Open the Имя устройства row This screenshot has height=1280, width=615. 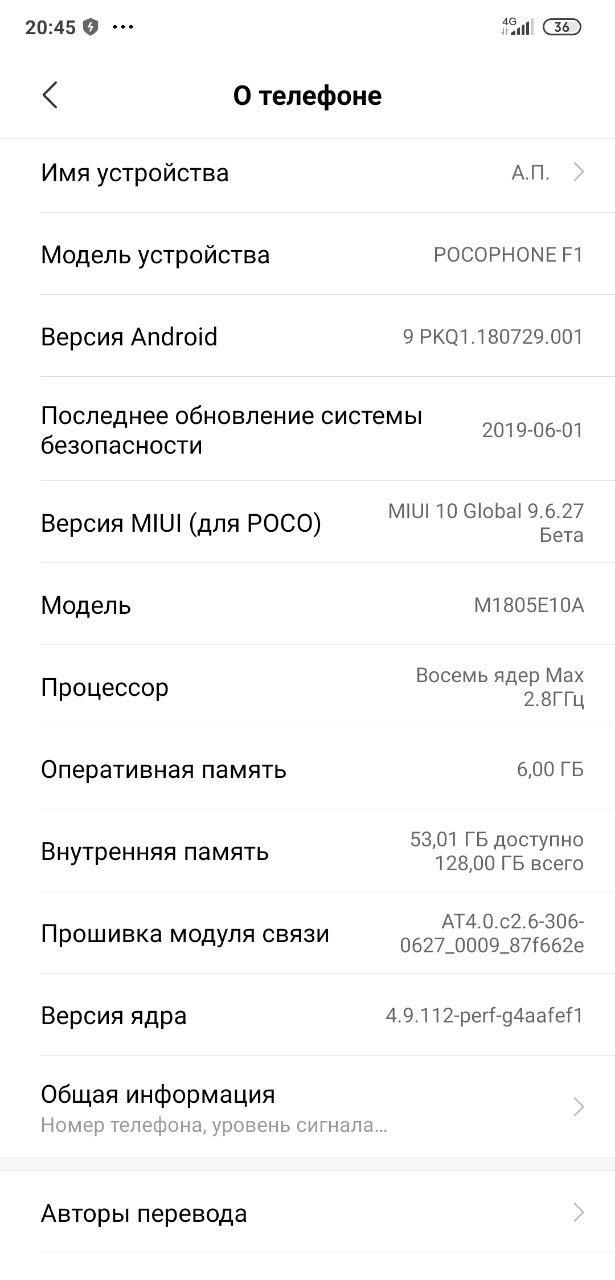pos(307,172)
